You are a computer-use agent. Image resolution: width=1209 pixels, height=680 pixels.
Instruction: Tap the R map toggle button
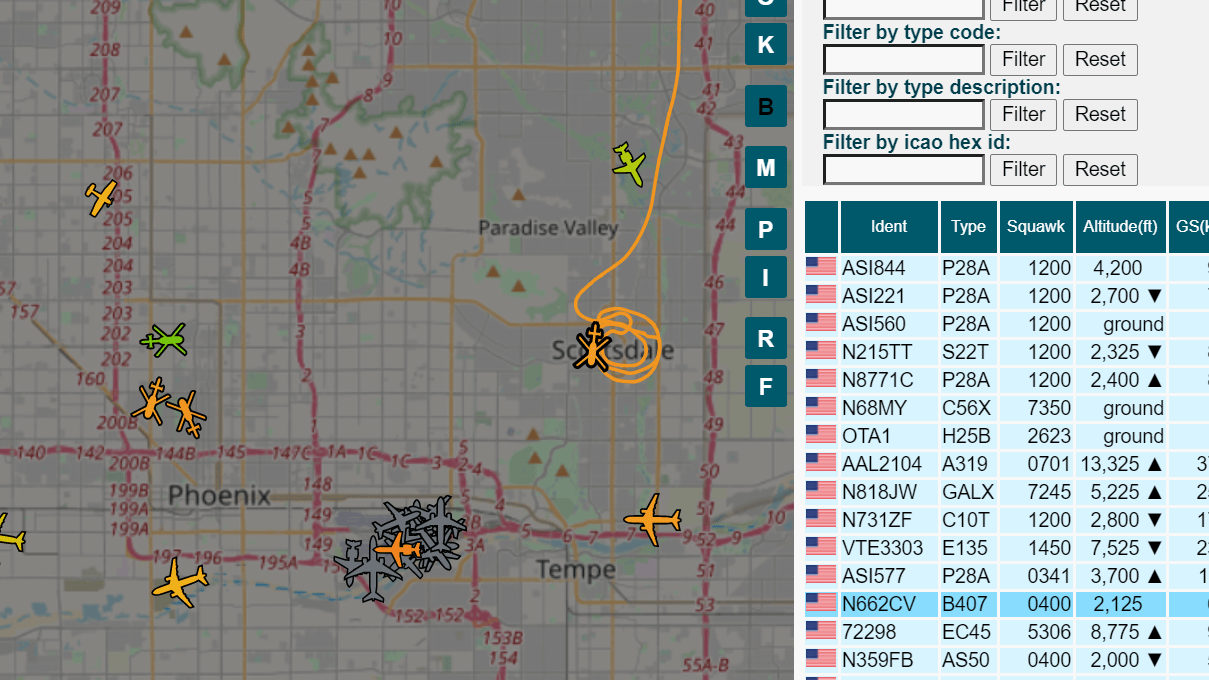click(766, 338)
